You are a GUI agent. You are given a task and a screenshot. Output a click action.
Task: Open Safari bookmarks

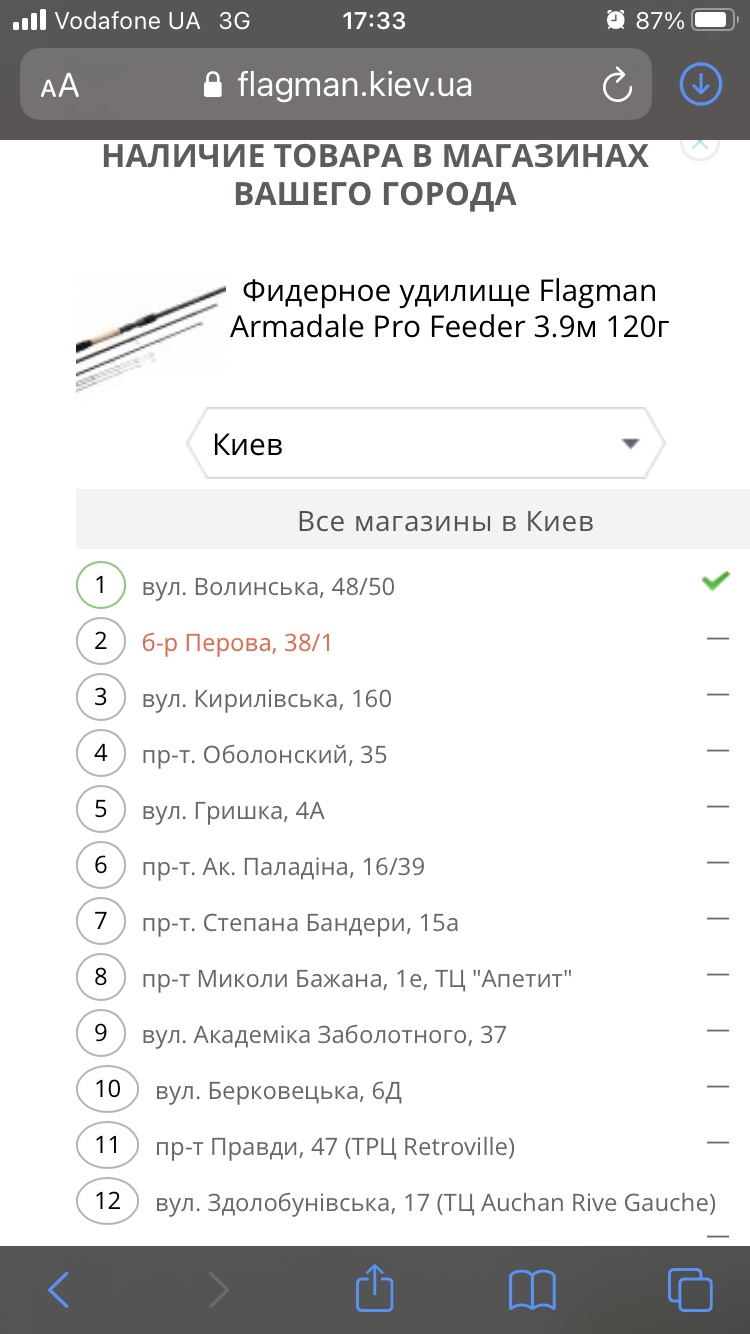coord(532,1290)
